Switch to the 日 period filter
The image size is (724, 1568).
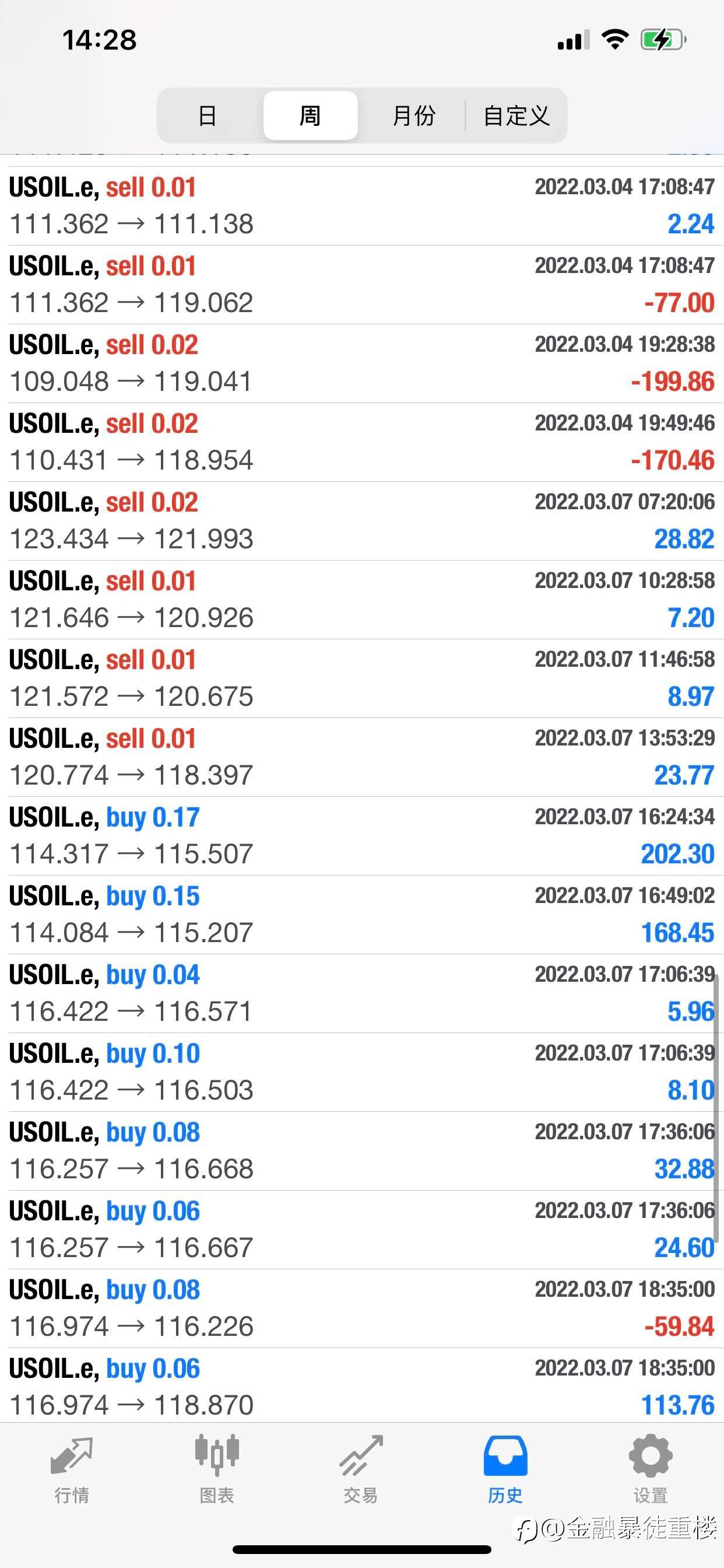pos(208,115)
